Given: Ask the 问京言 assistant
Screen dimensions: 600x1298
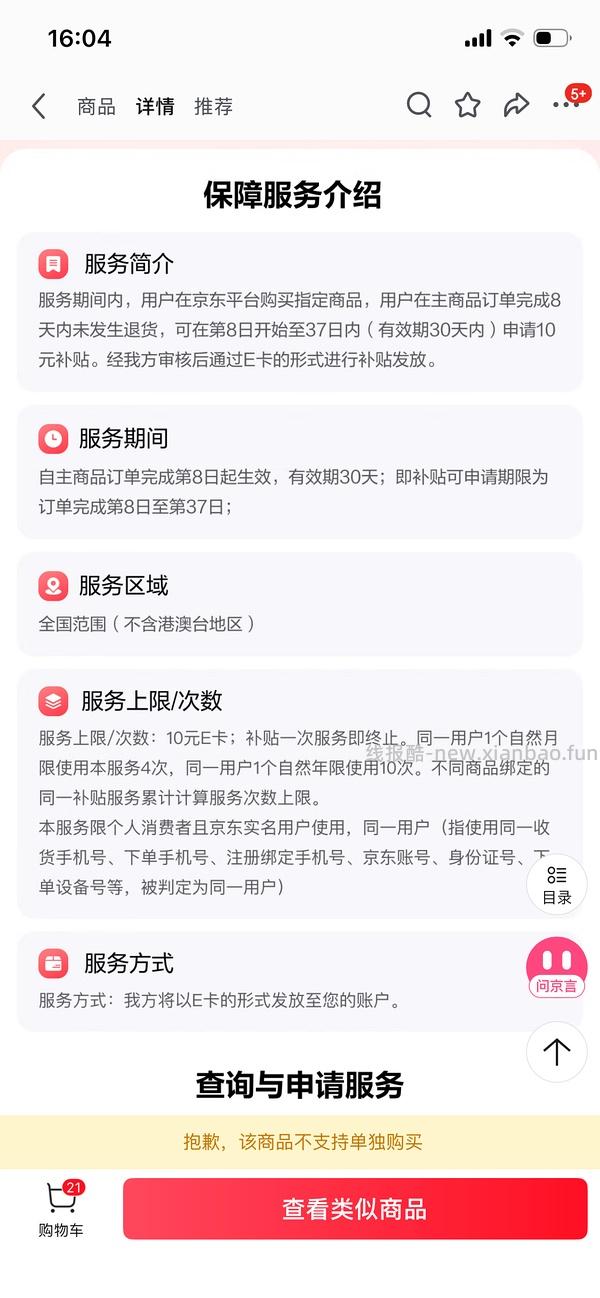Looking at the screenshot, I should pyautogui.click(x=557, y=967).
